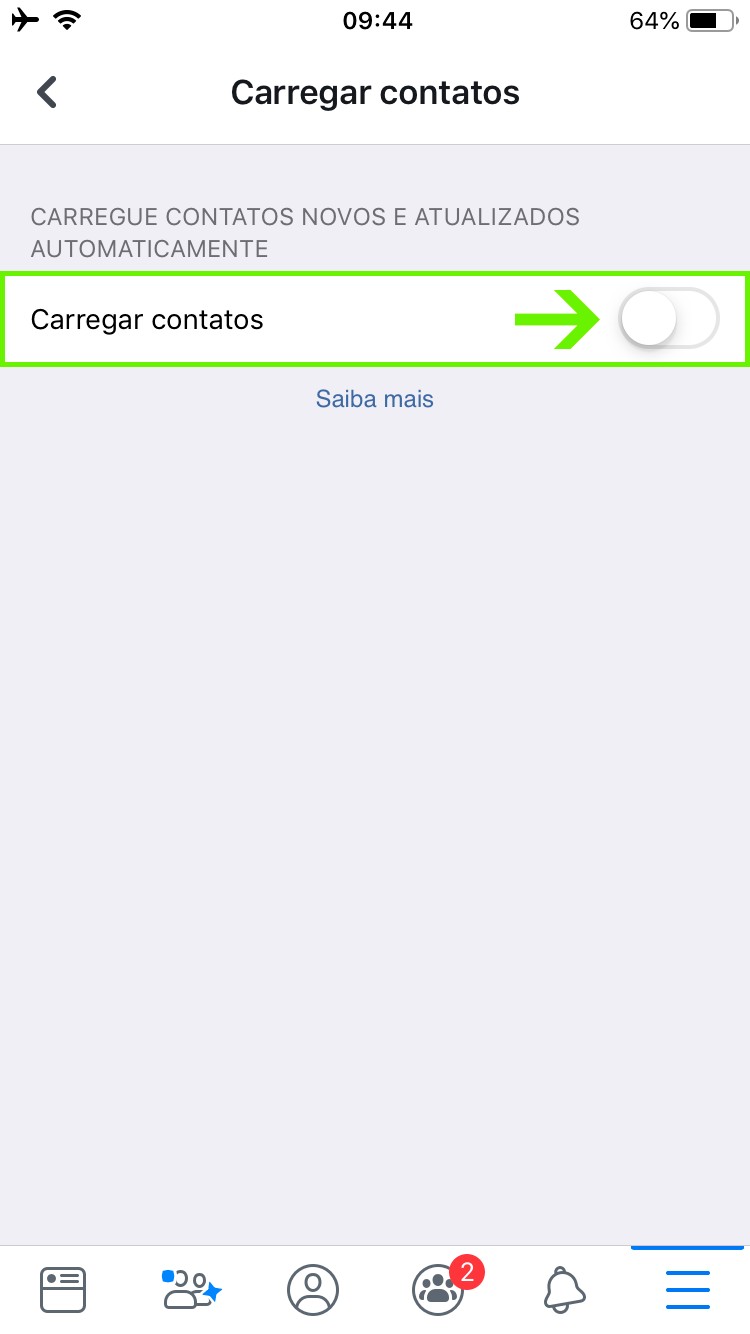Image resolution: width=750 pixels, height=1334 pixels.
Task: Open the friends tab
Action: (189, 1289)
